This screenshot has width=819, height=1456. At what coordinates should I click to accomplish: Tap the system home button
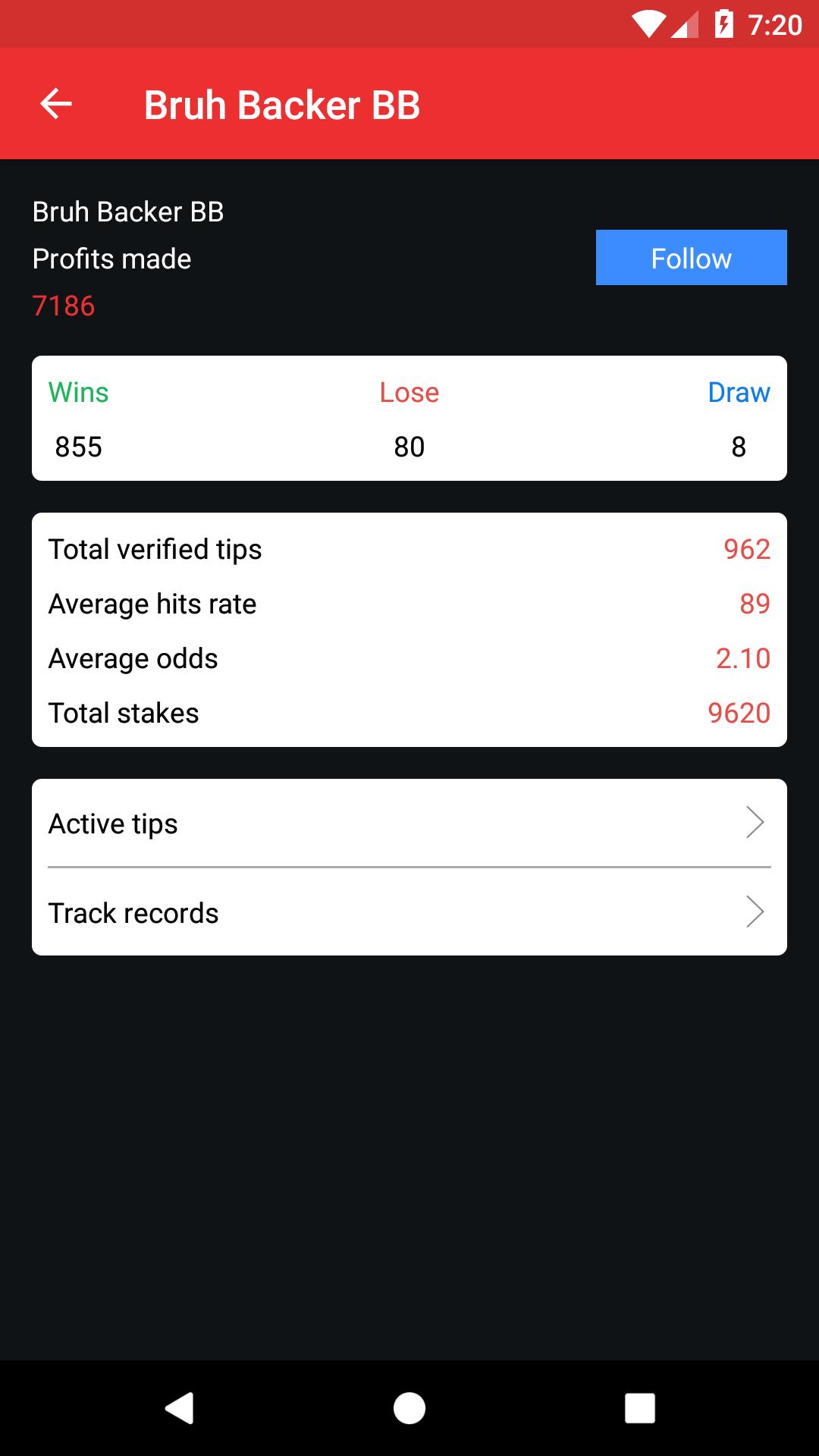409,1408
